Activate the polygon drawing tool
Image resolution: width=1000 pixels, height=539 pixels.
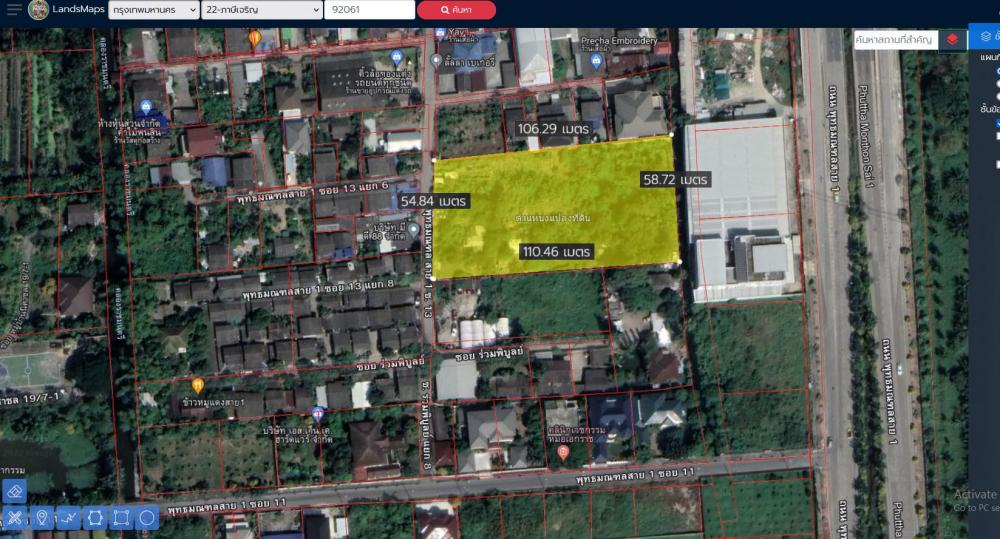pos(95,518)
